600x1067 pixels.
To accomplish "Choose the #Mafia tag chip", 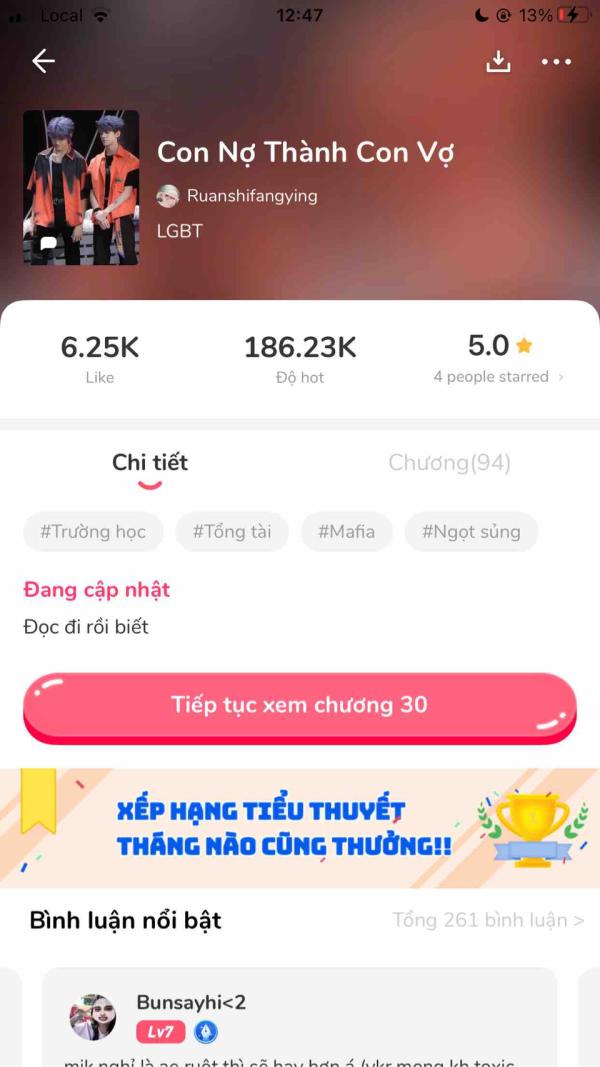I will (346, 532).
